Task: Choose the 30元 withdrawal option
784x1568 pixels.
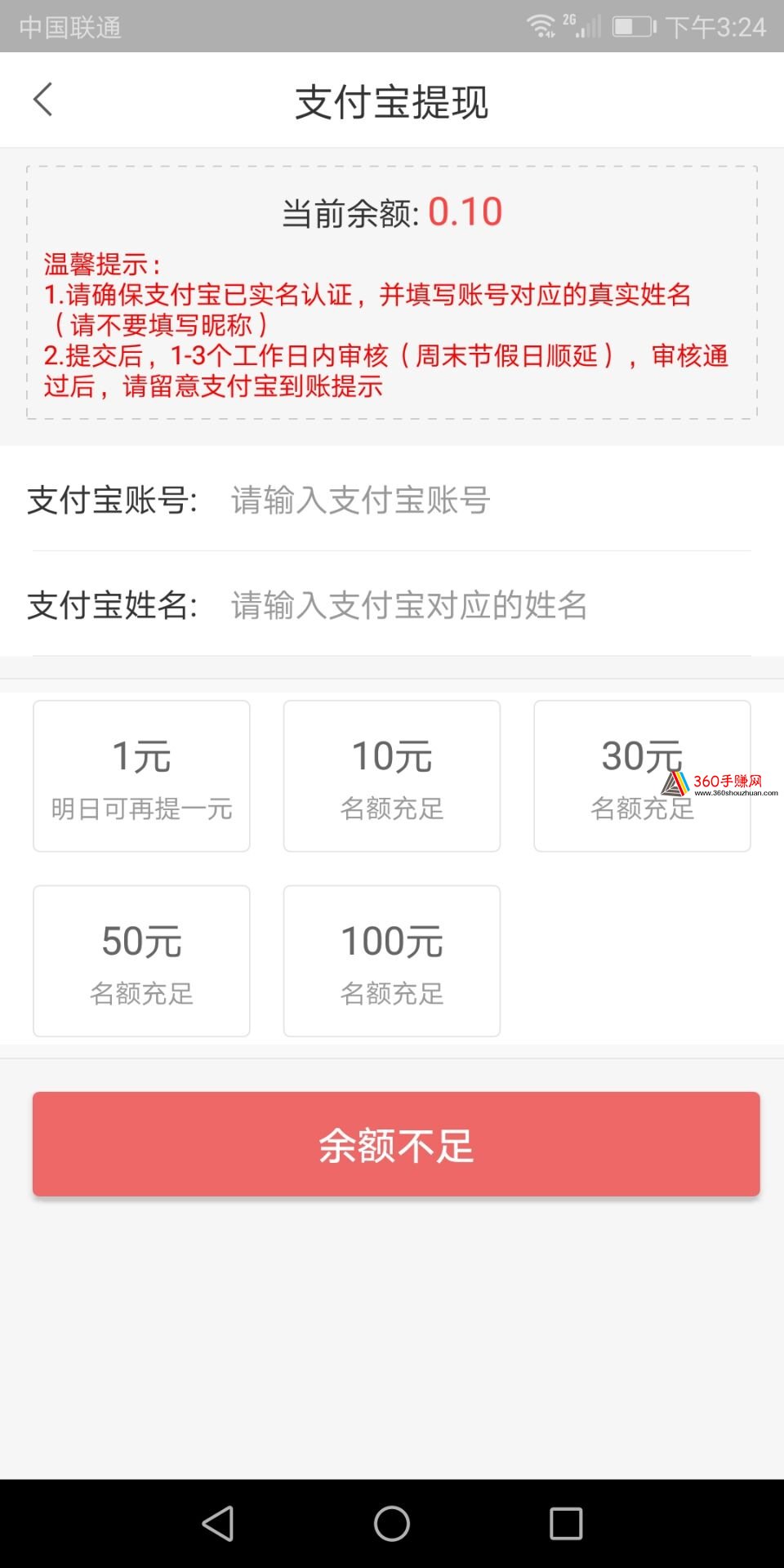Action: tap(642, 776)
